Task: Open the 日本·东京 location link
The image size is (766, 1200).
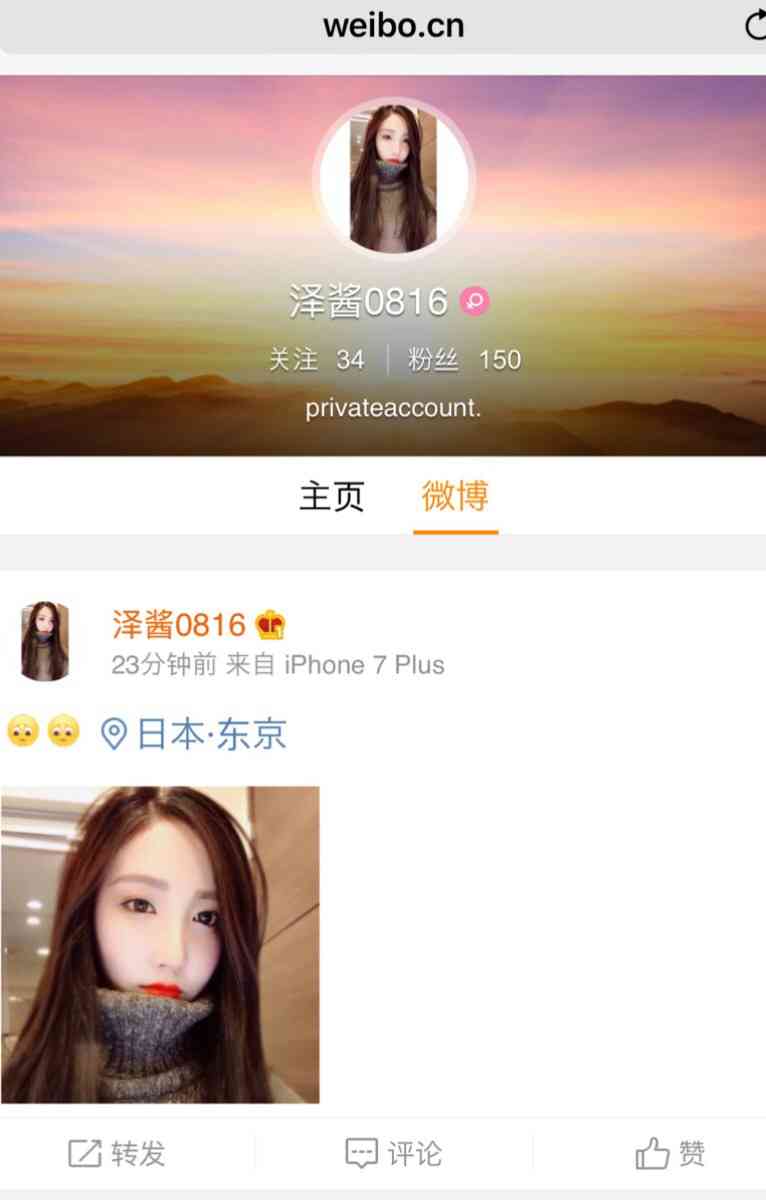Action: pos(196,735)
